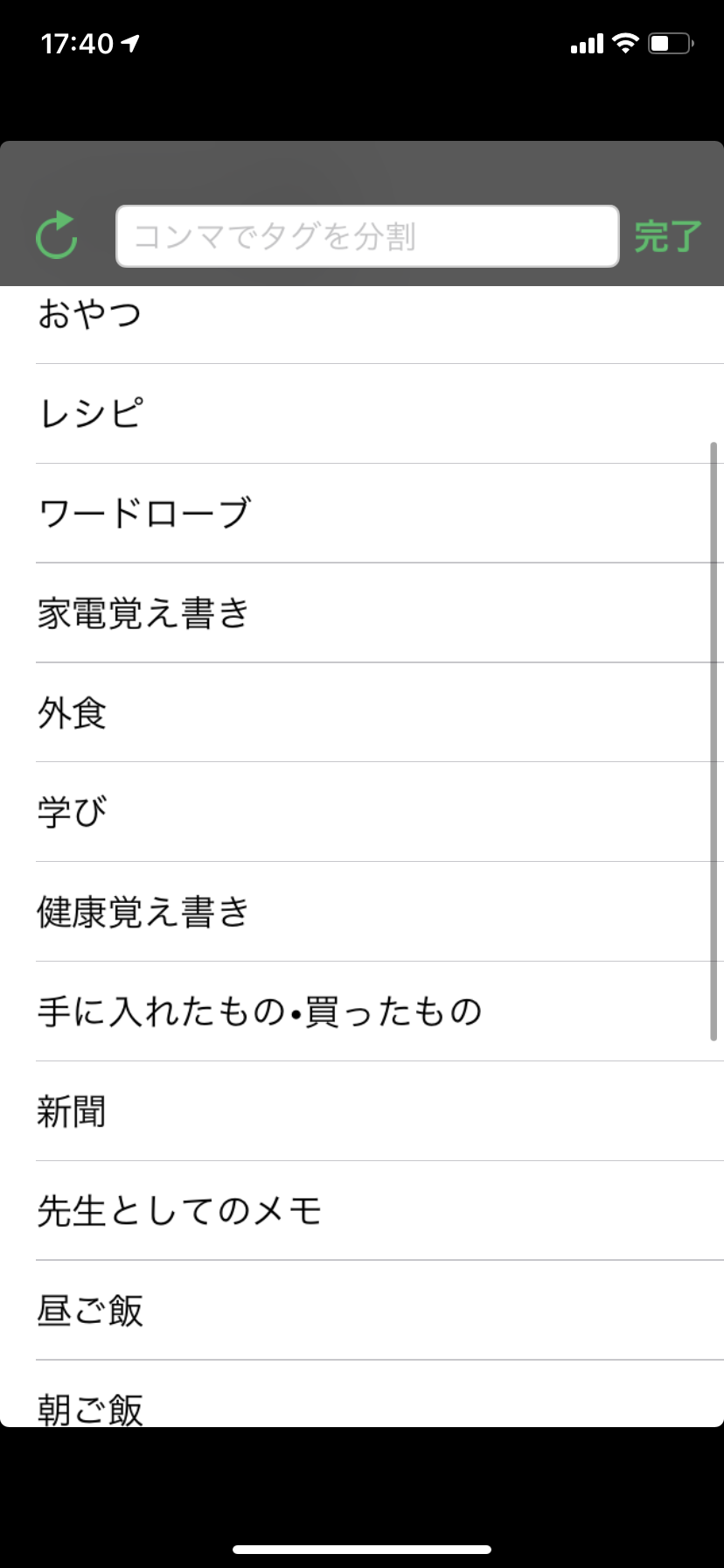Choose the レシピ tag
Image resolution: width=724 pixels, height=1568 pixels.
pyautogui.click(x=362, y=414)
